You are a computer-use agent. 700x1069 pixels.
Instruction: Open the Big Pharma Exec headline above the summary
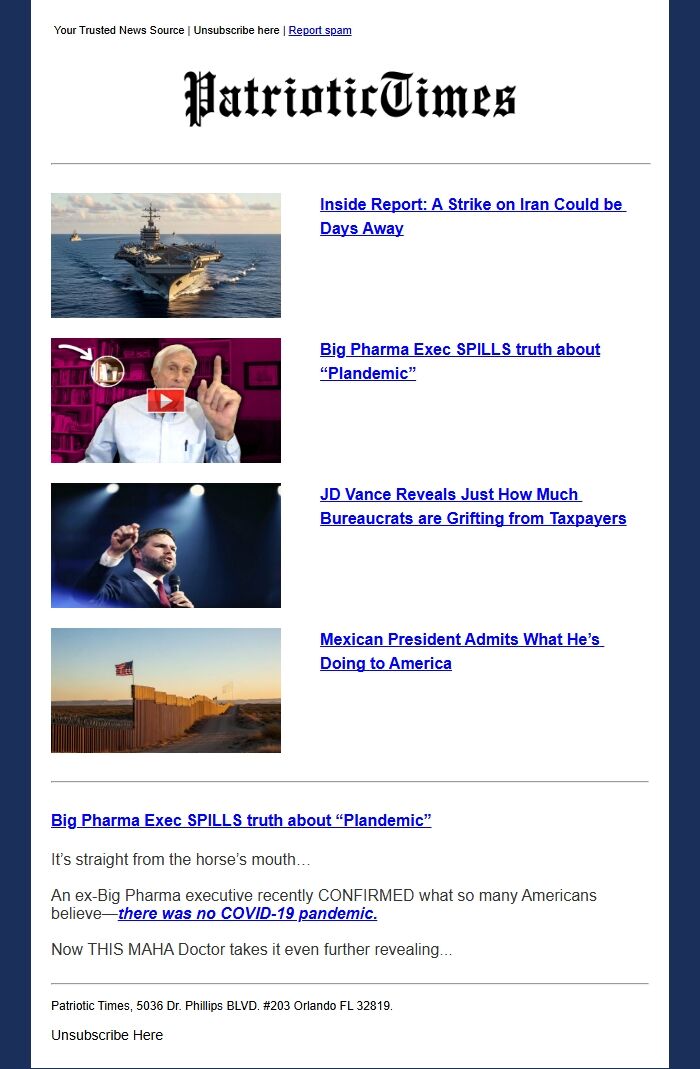[x=241, y=820]
